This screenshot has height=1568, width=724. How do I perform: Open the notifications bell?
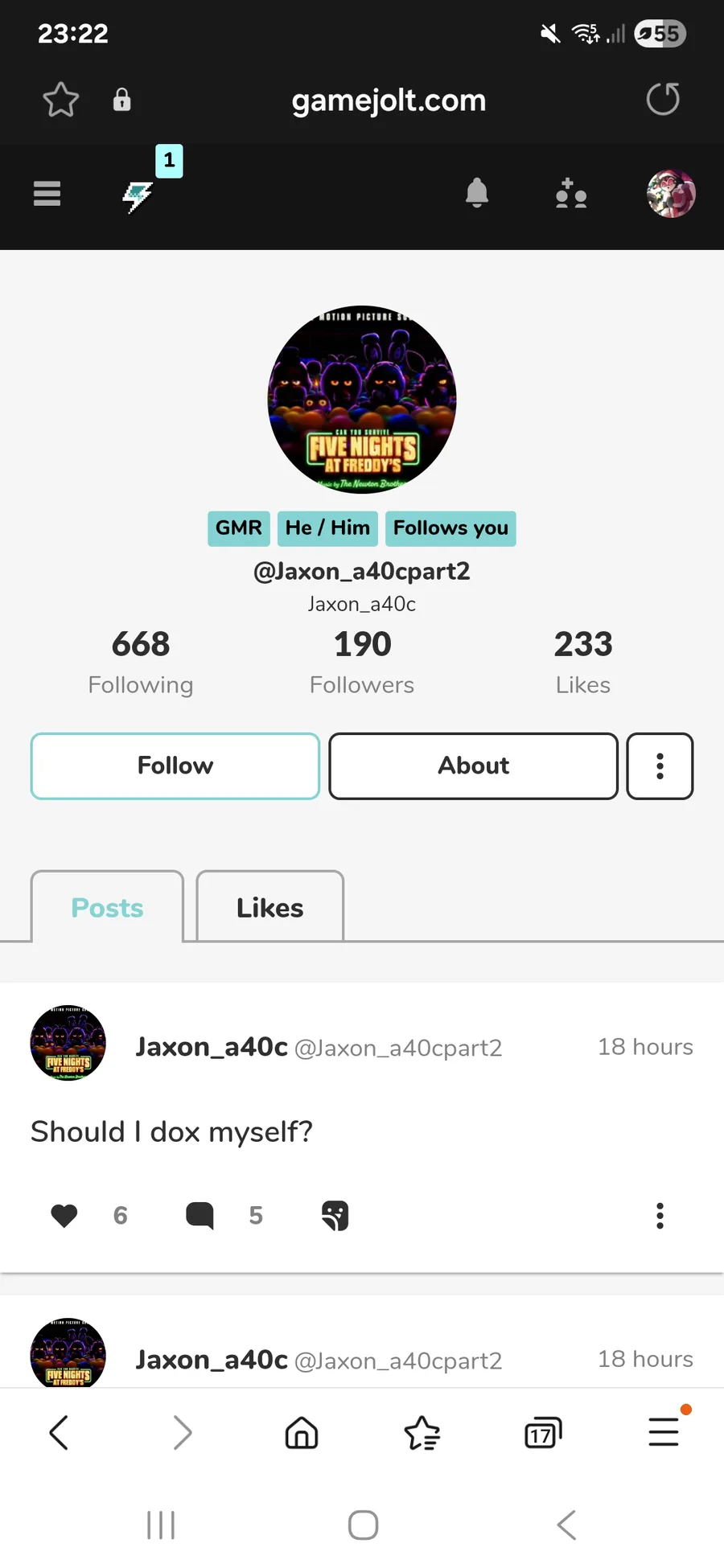[477, 193]
